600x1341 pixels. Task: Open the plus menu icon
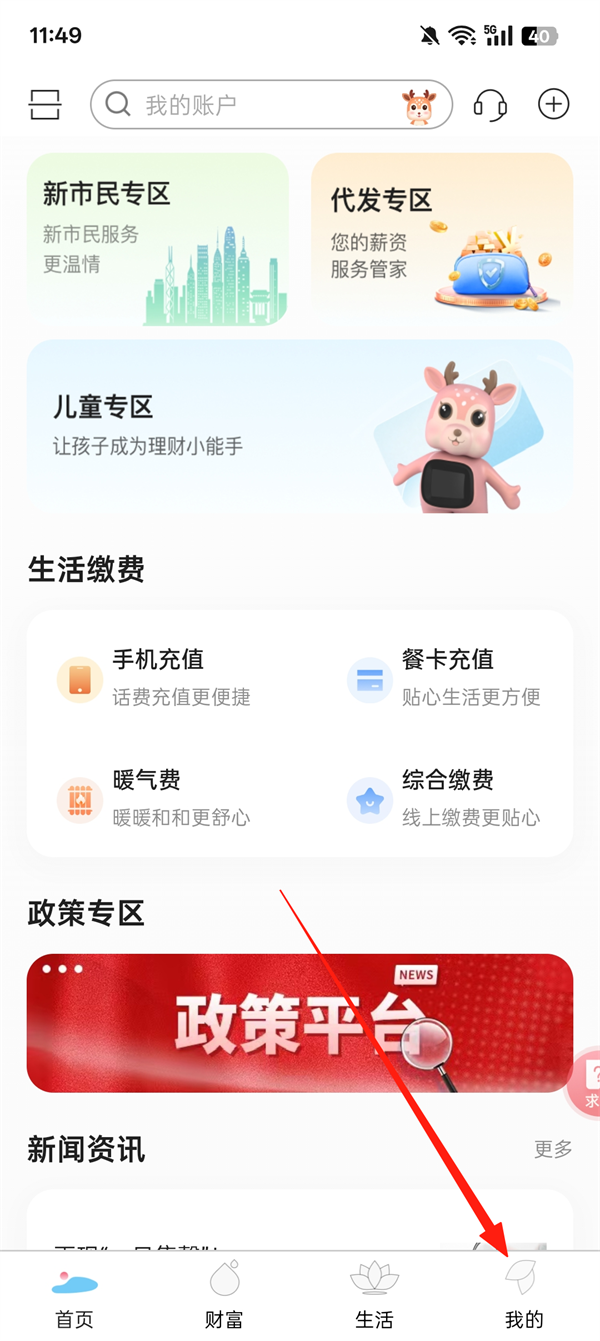(553, 104)
